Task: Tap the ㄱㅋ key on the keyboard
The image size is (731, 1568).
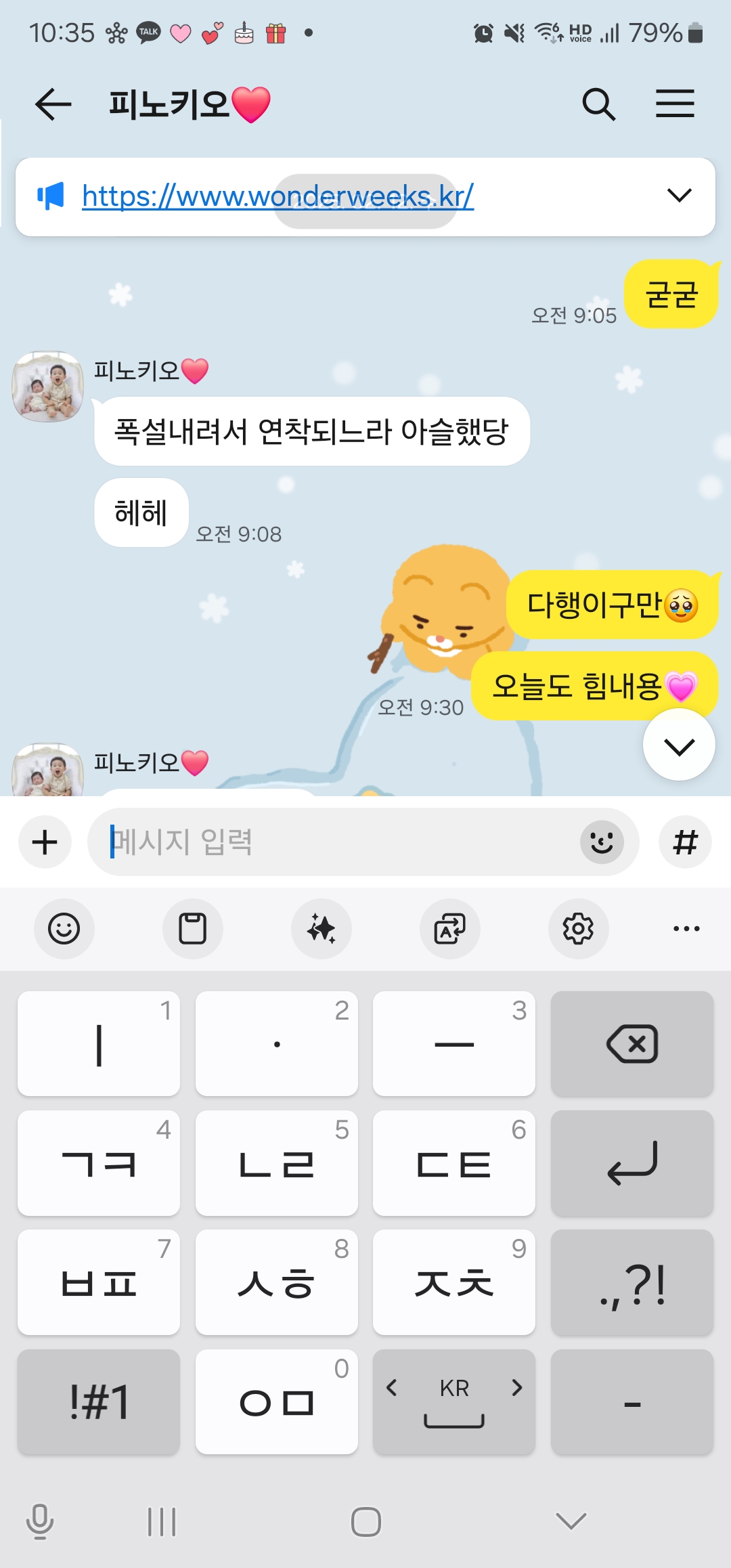Action: [x=99, y=1163]
